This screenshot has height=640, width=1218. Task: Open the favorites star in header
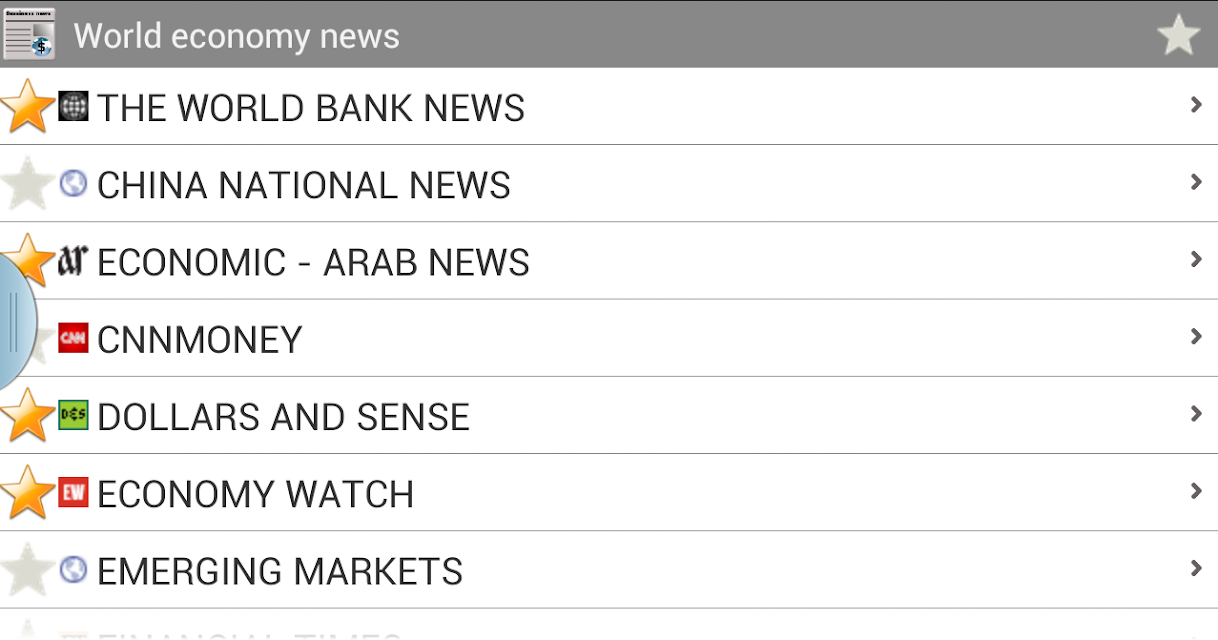(1178, 36)
